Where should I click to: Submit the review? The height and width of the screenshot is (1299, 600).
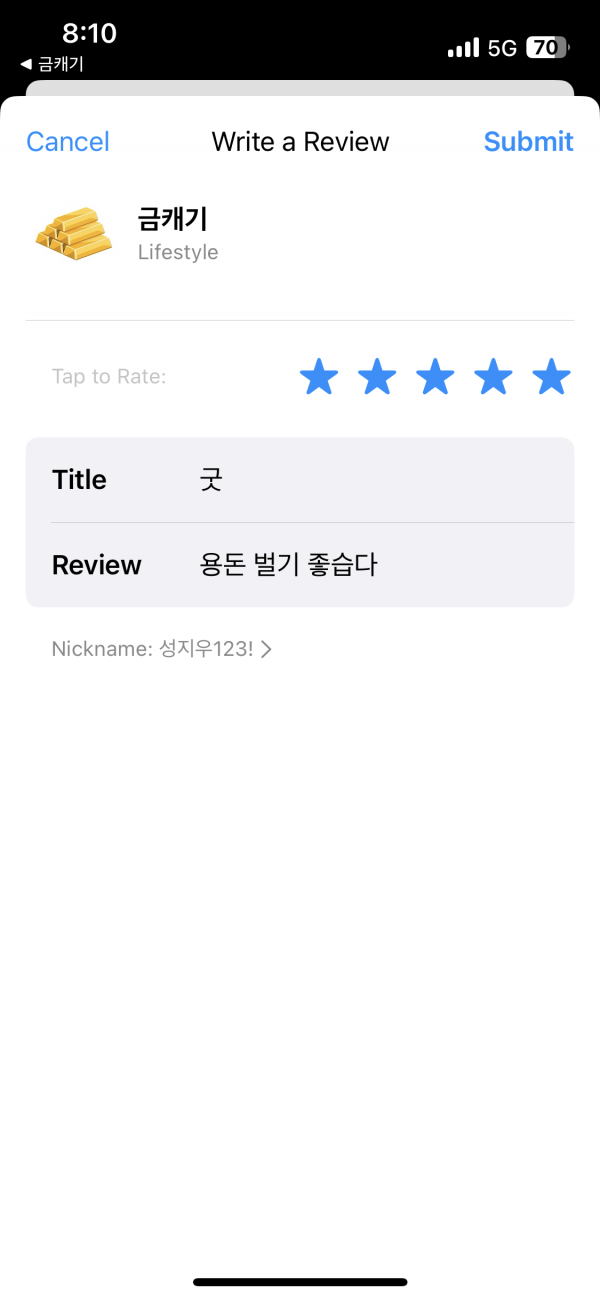click(x=528, y=142)
